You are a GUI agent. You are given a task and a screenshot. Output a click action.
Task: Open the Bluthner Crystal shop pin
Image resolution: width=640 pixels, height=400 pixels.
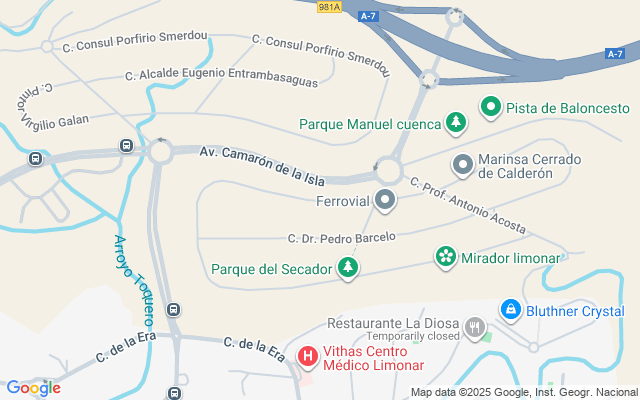coord(510,311)
